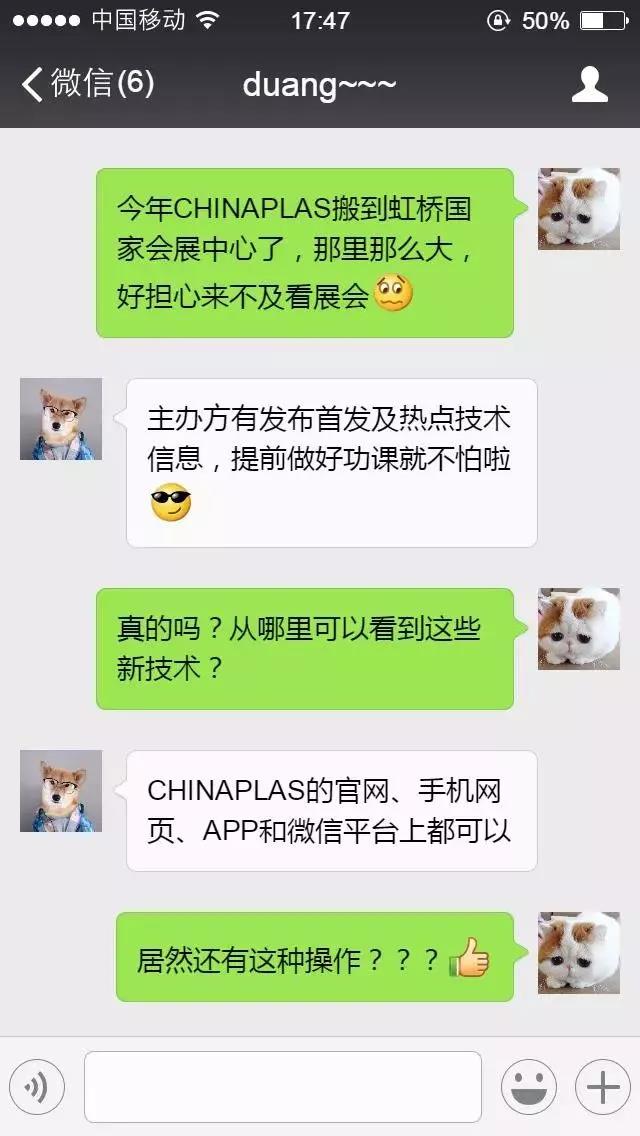Open the emoji sticker panel
Image resolution: width=640 pixels, height=1136 pixels.
coord(528,1087)
